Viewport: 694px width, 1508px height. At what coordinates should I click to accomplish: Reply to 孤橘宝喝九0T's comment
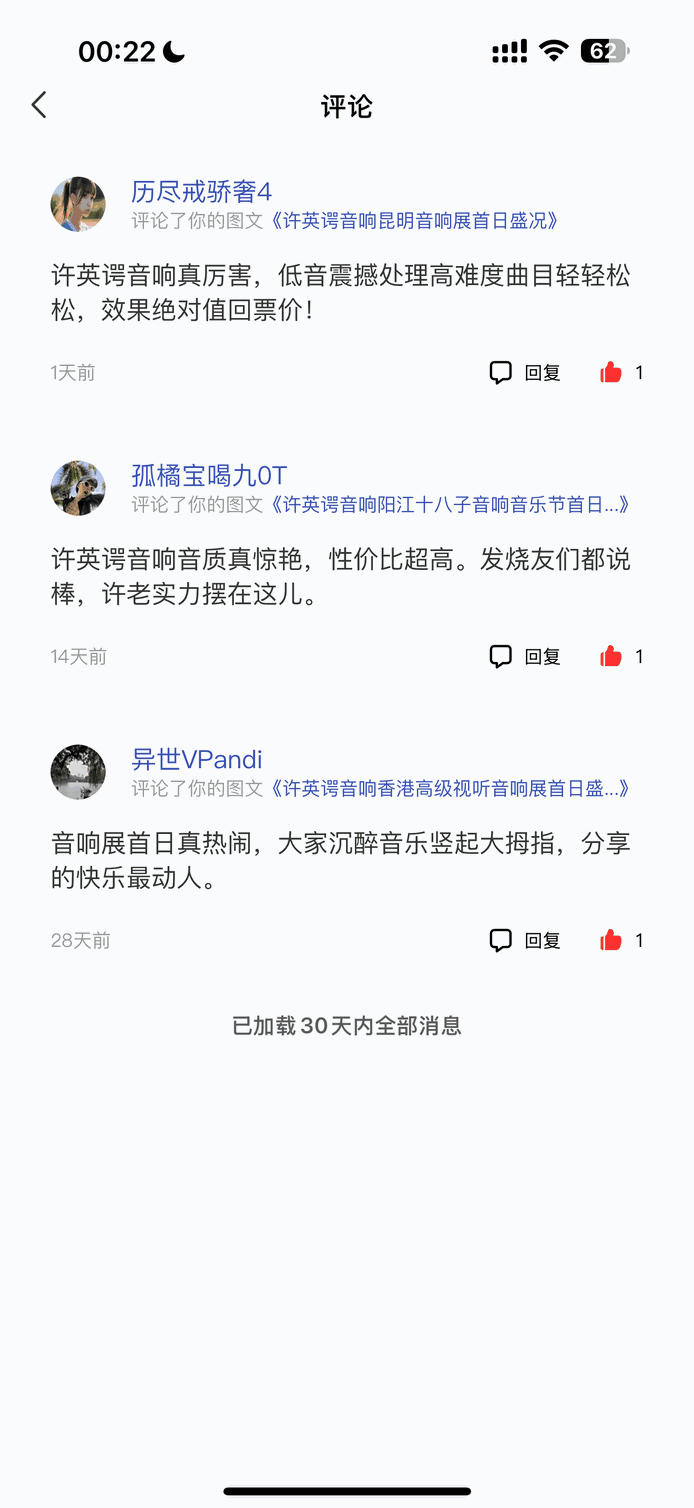[x=525, y=657]
